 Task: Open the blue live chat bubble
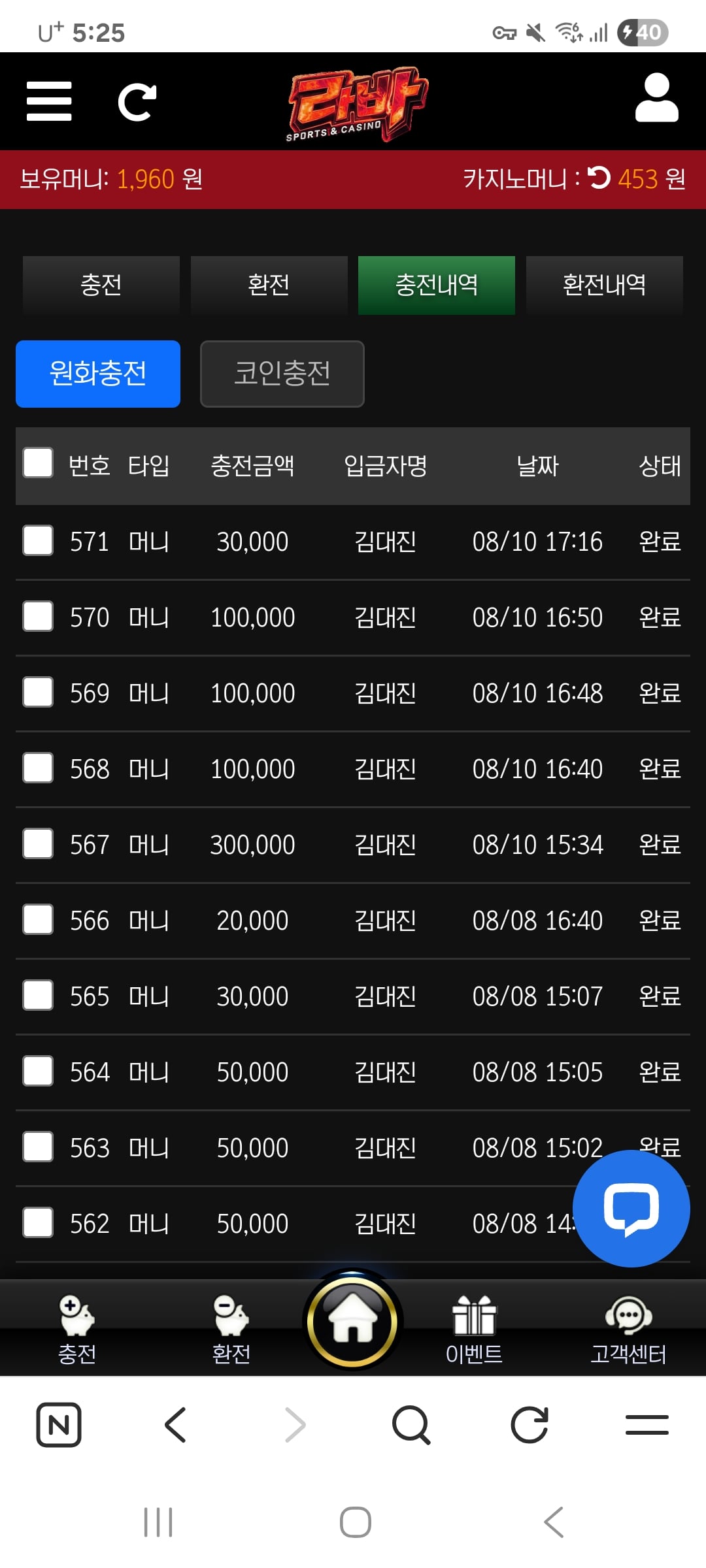pyautogui.click(x=631, y=1209)
